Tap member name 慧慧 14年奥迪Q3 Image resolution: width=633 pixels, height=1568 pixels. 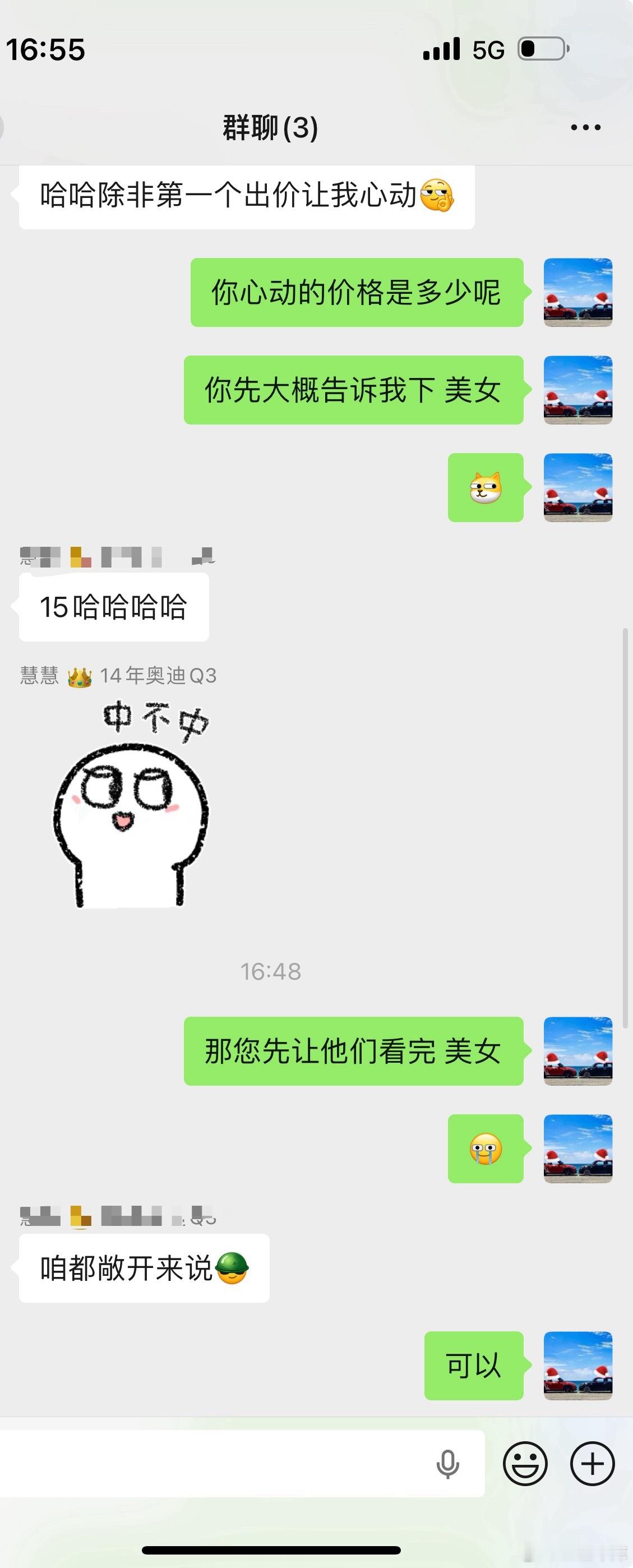(x=119, y=674)
